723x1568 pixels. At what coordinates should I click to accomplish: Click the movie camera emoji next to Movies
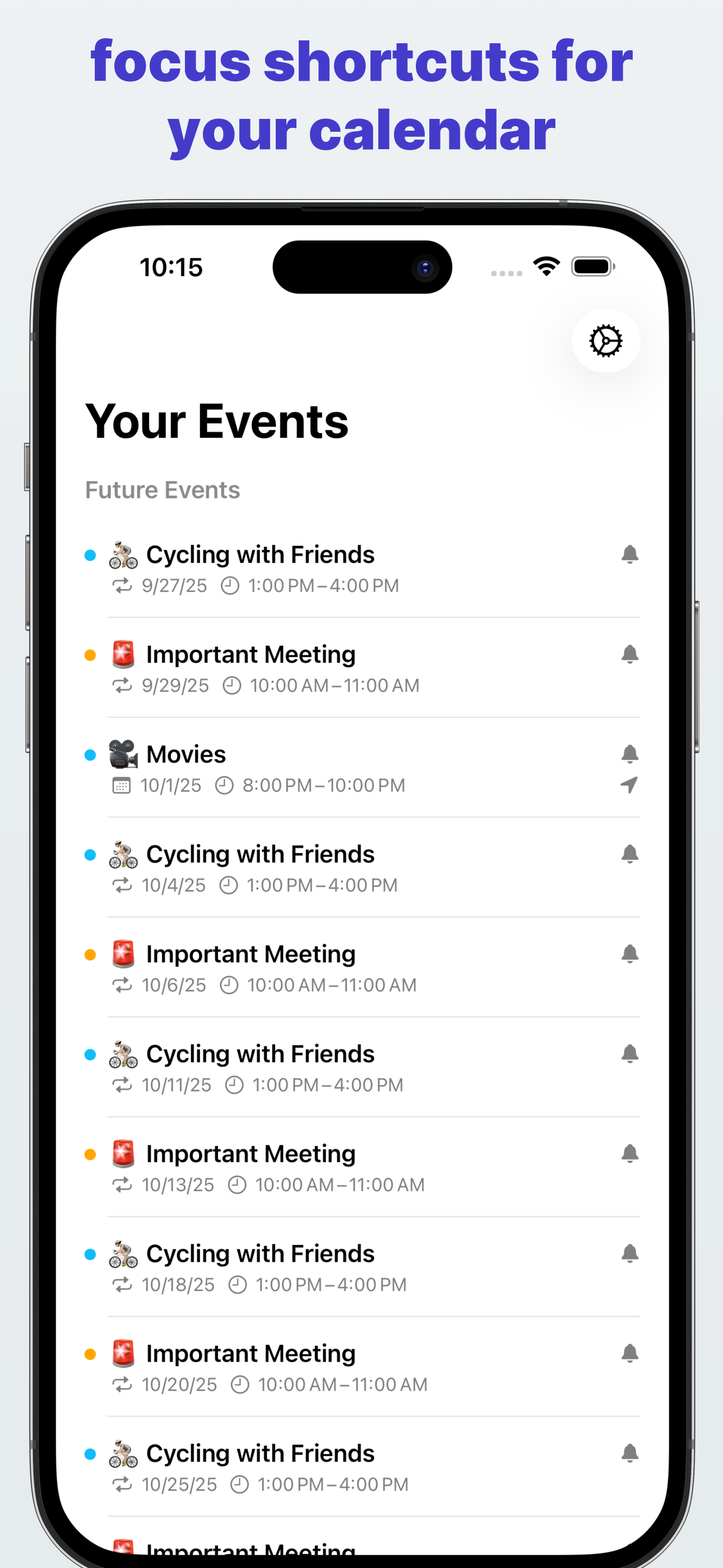(123, 754)
